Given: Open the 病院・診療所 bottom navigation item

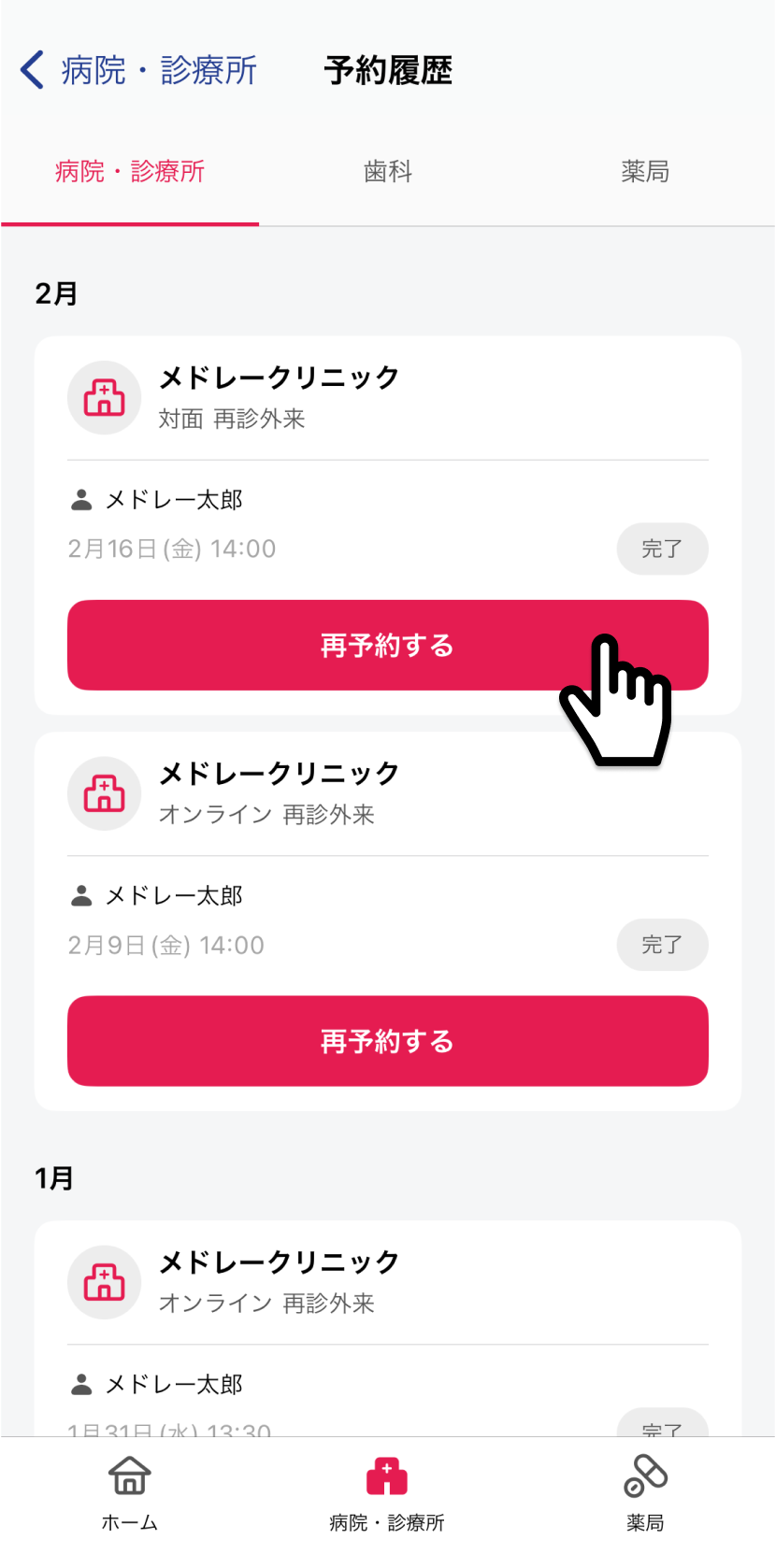Looking at the screenshot, I should 387,1493.
